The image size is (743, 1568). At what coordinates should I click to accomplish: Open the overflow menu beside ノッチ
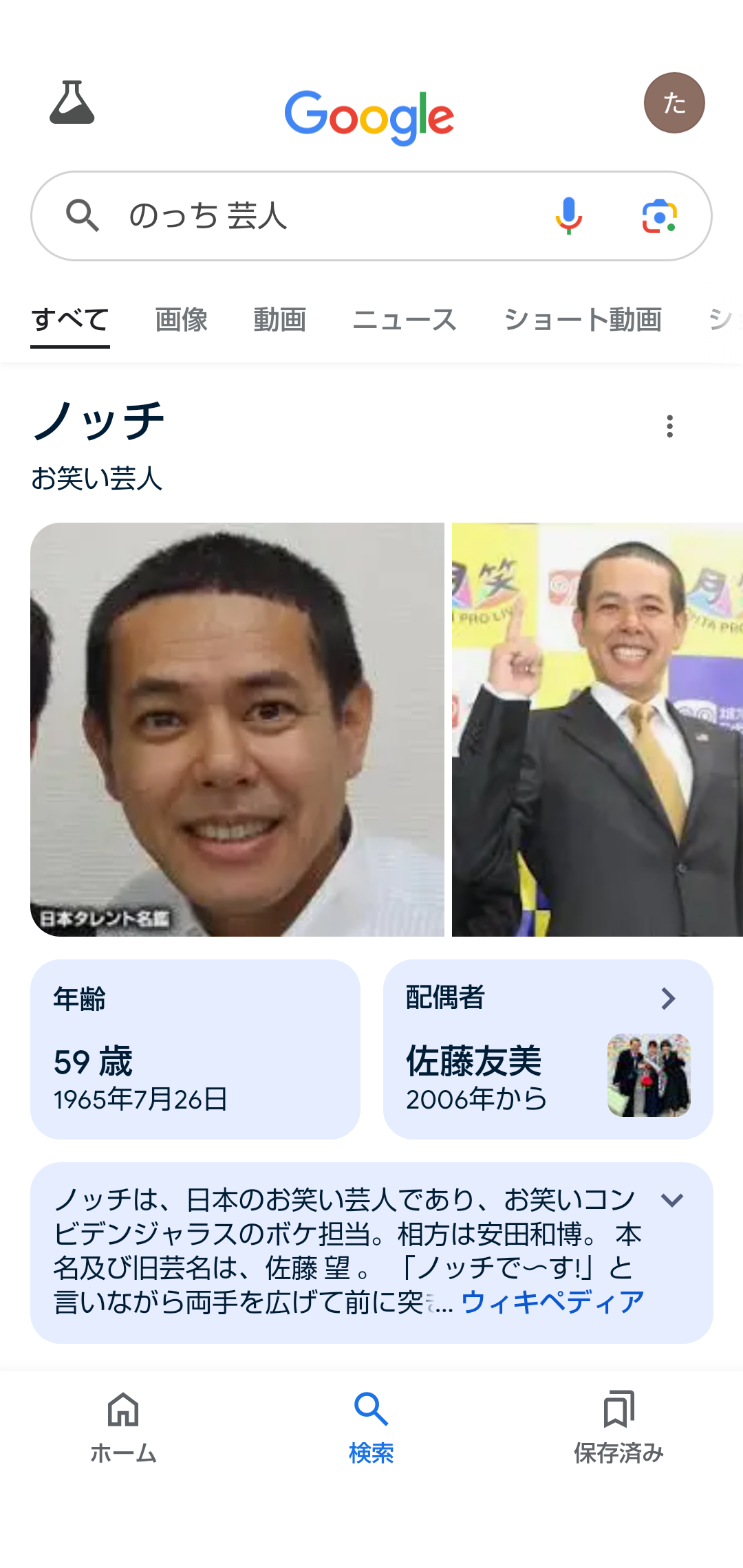(x=669, y=426)
